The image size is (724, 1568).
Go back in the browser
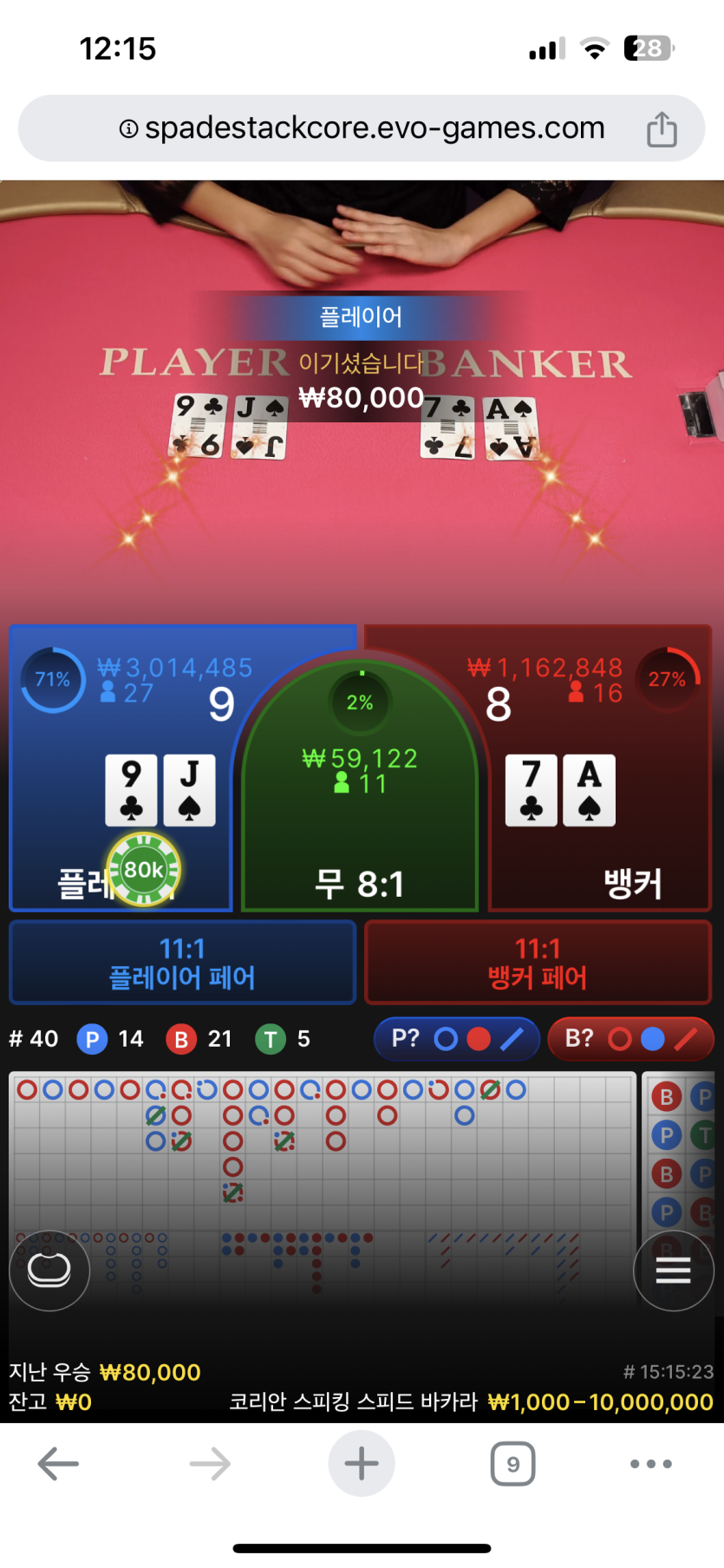(x=58, y=1464)
